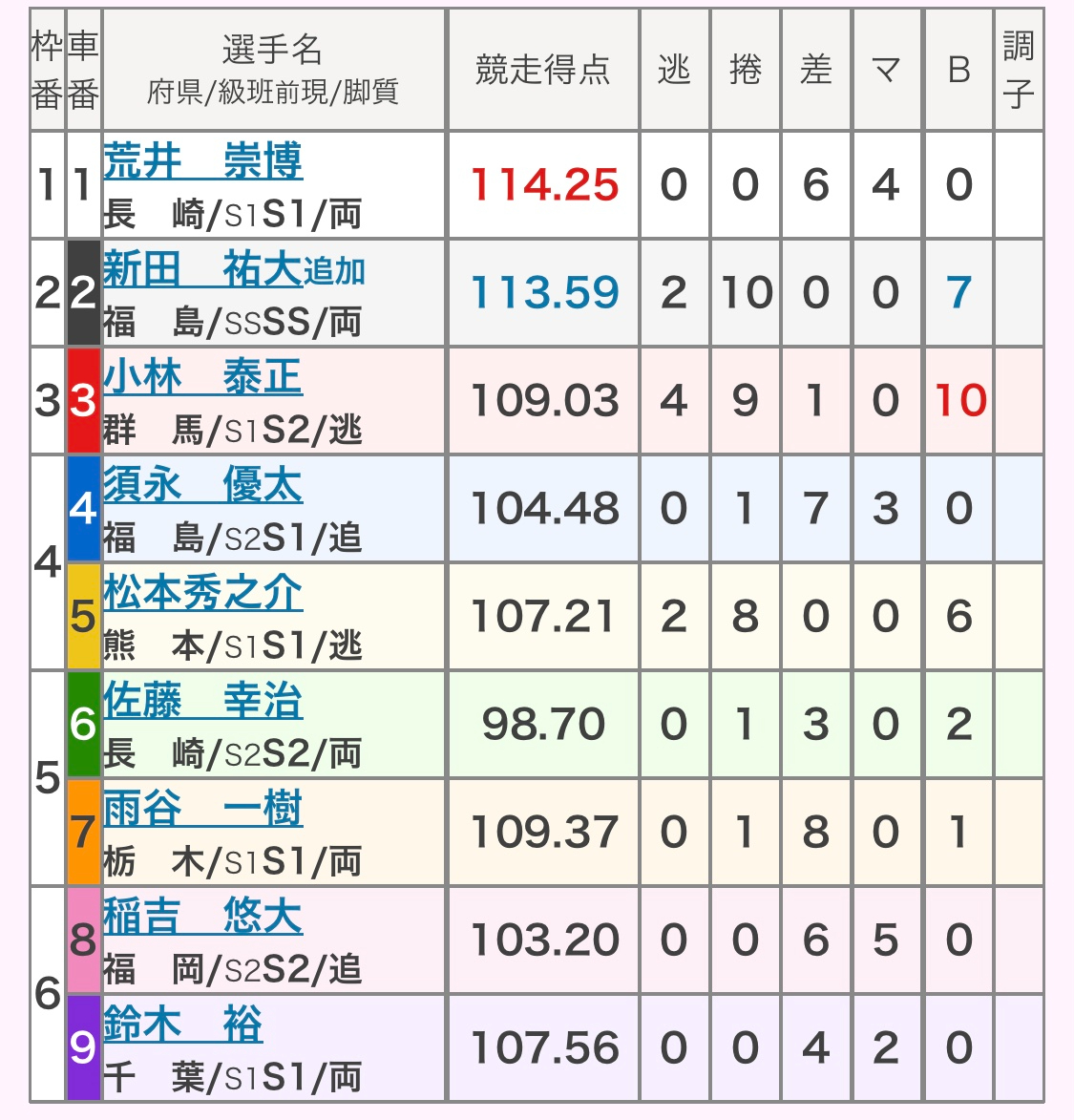Open the 稲吉 悠大 link
This screenshot has height=1120, width=1074.
202,917
